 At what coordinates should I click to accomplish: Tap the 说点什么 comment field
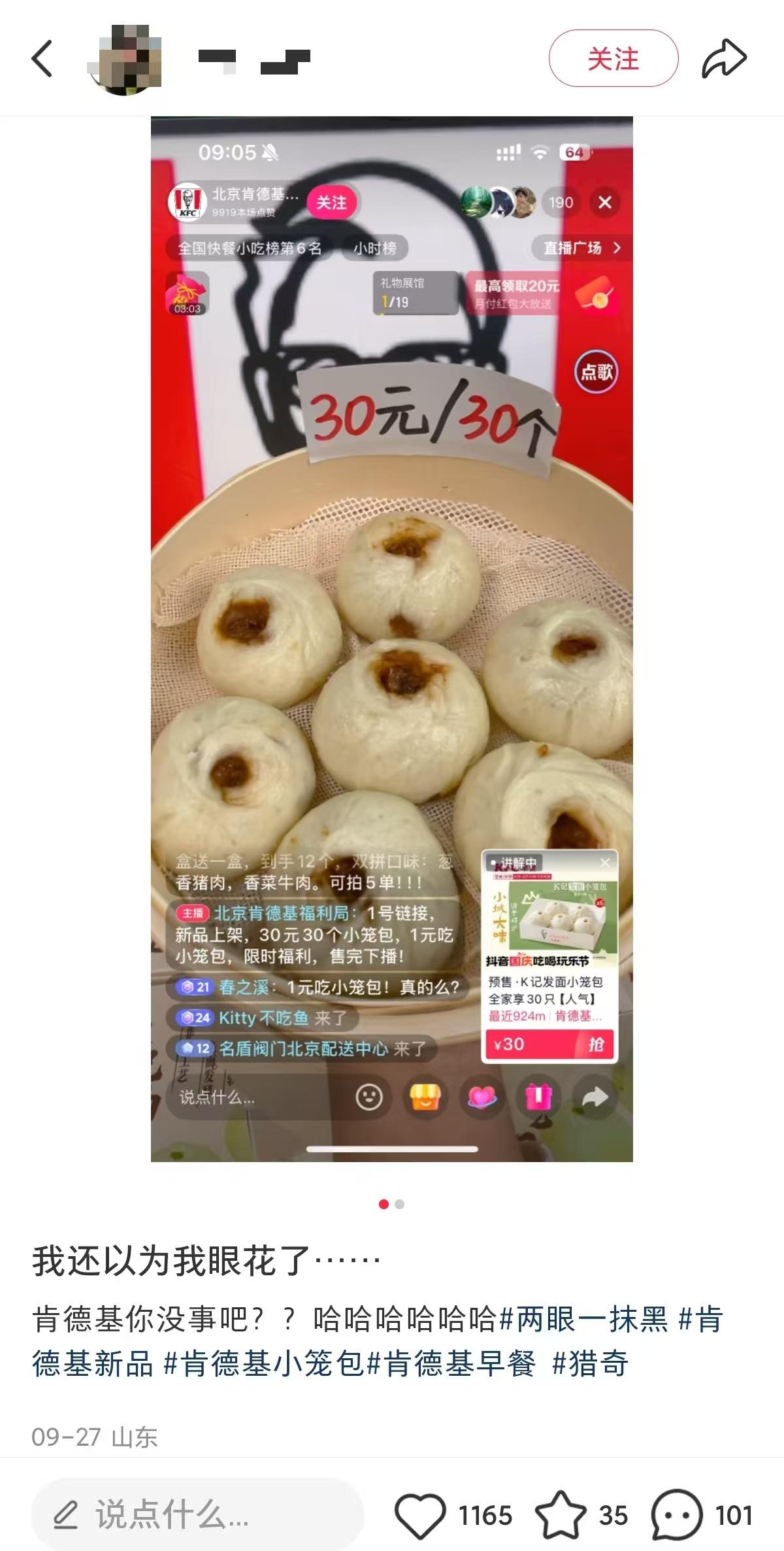[x=196, y=1514]
